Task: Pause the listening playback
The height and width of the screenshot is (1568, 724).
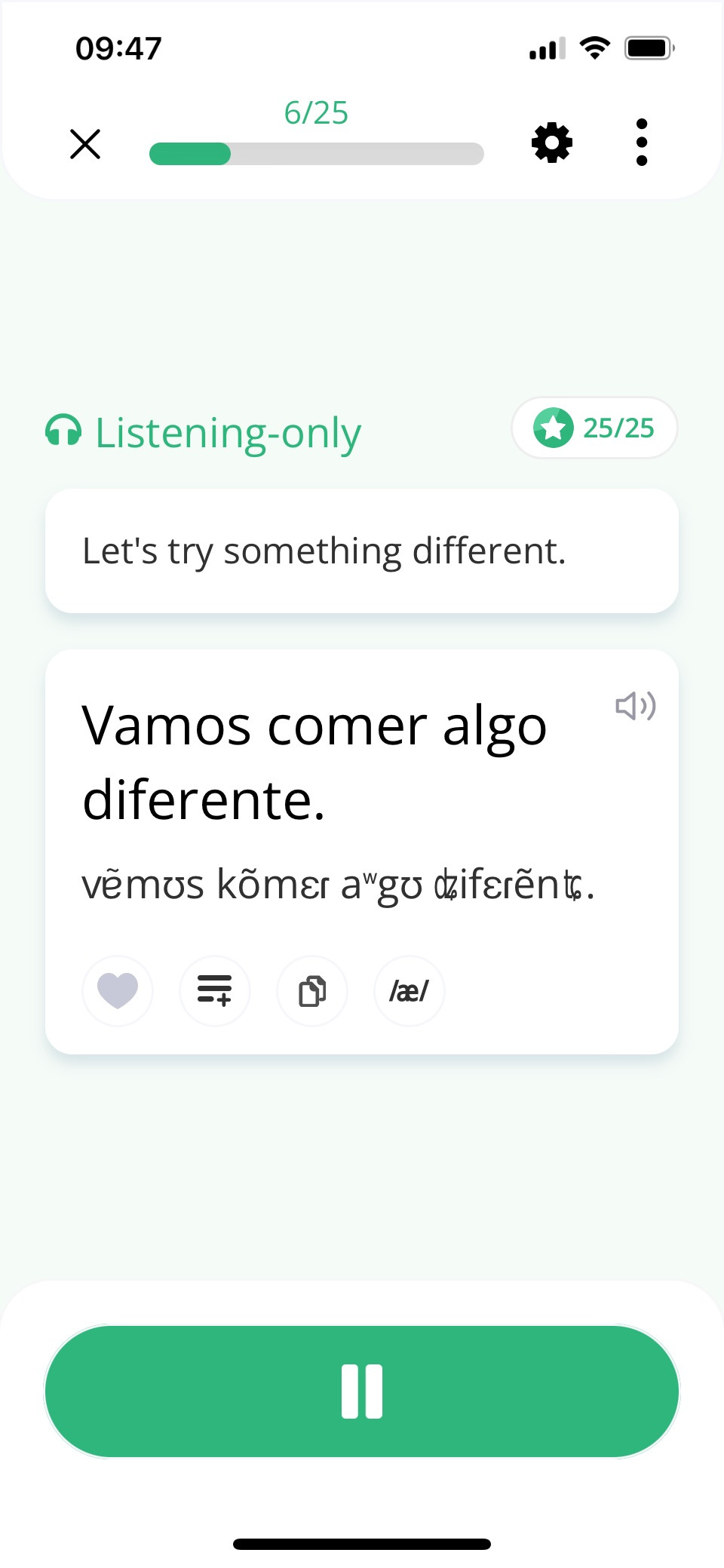Action: tap(362, 1392)
